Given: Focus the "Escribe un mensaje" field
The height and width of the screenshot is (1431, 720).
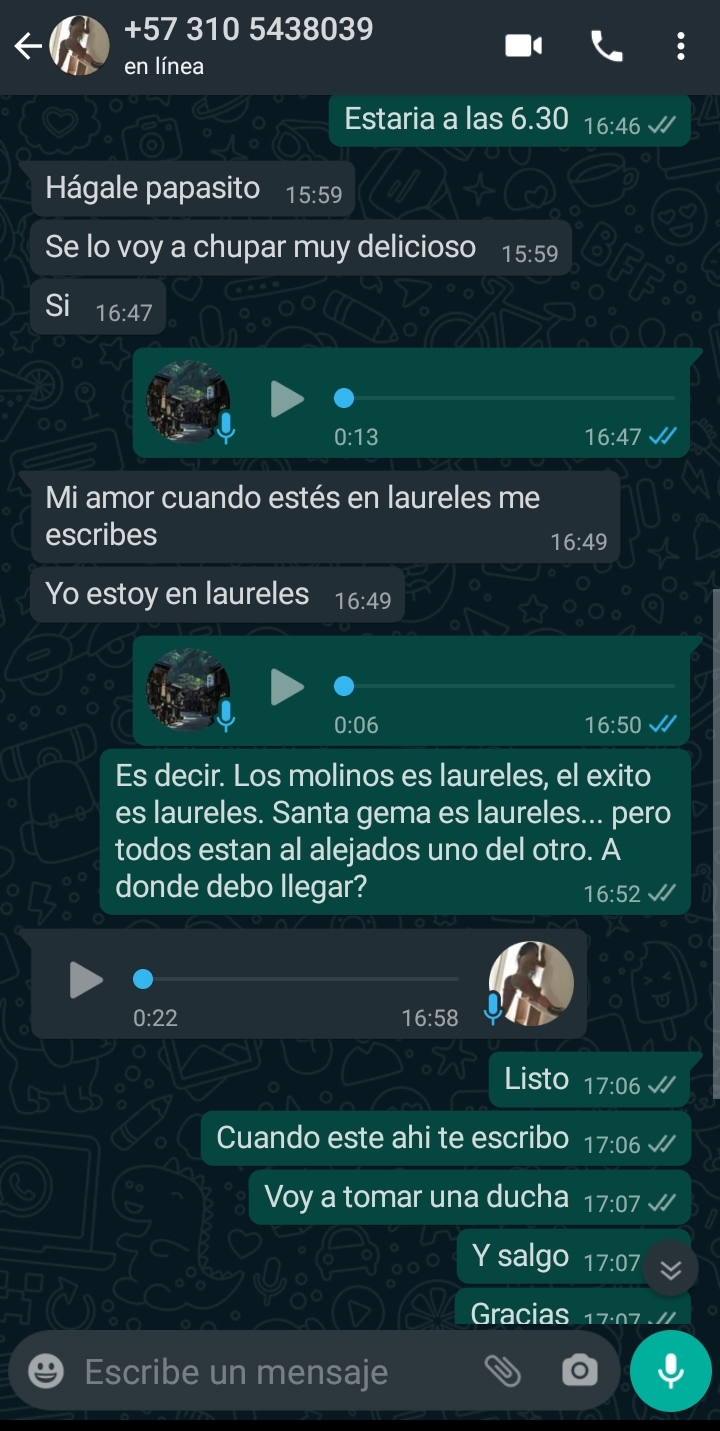Looking at the screenshot, I should pos(270,1372).
